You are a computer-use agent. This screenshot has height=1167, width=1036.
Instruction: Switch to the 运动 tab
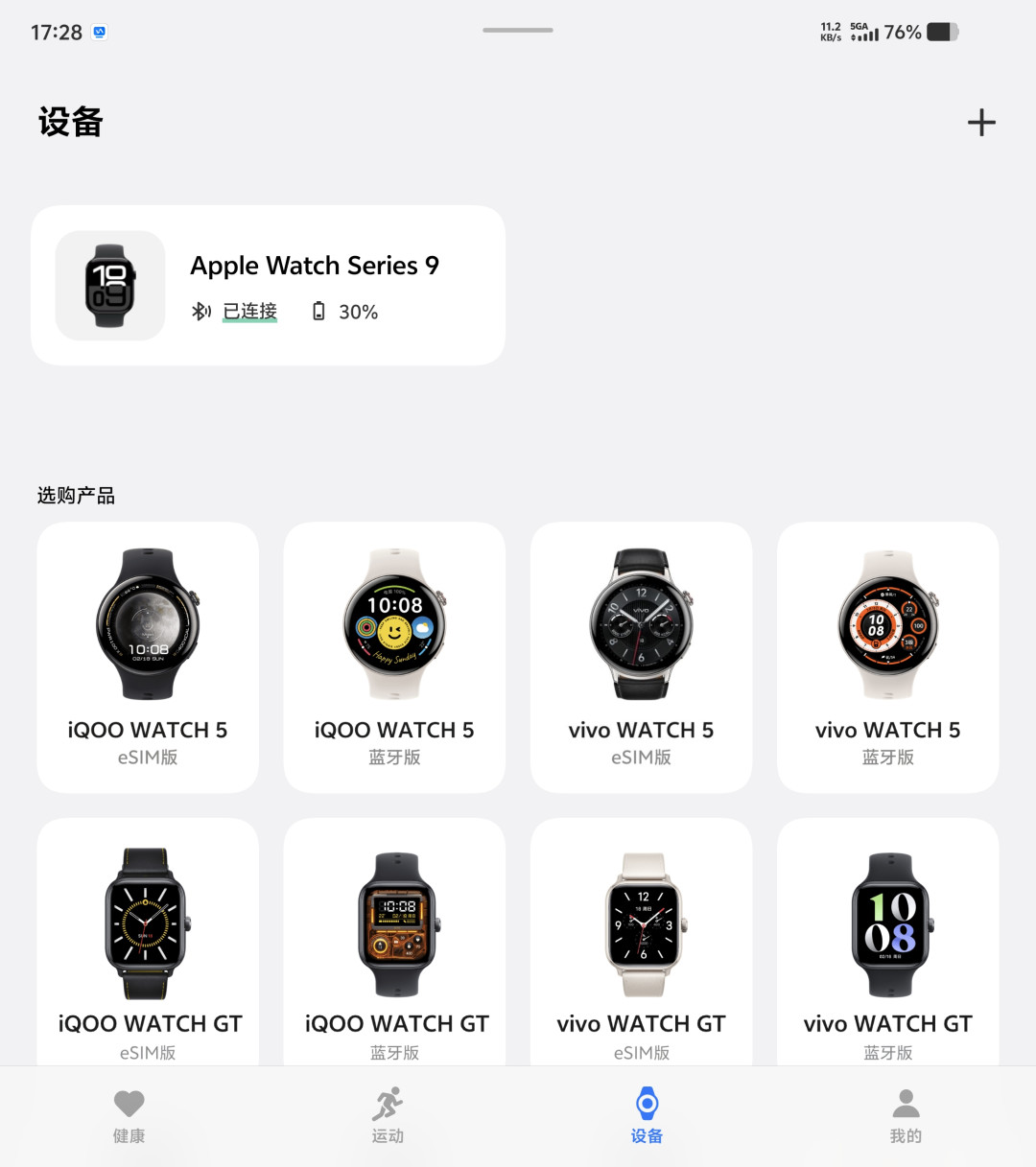(x=388, y=1116)
